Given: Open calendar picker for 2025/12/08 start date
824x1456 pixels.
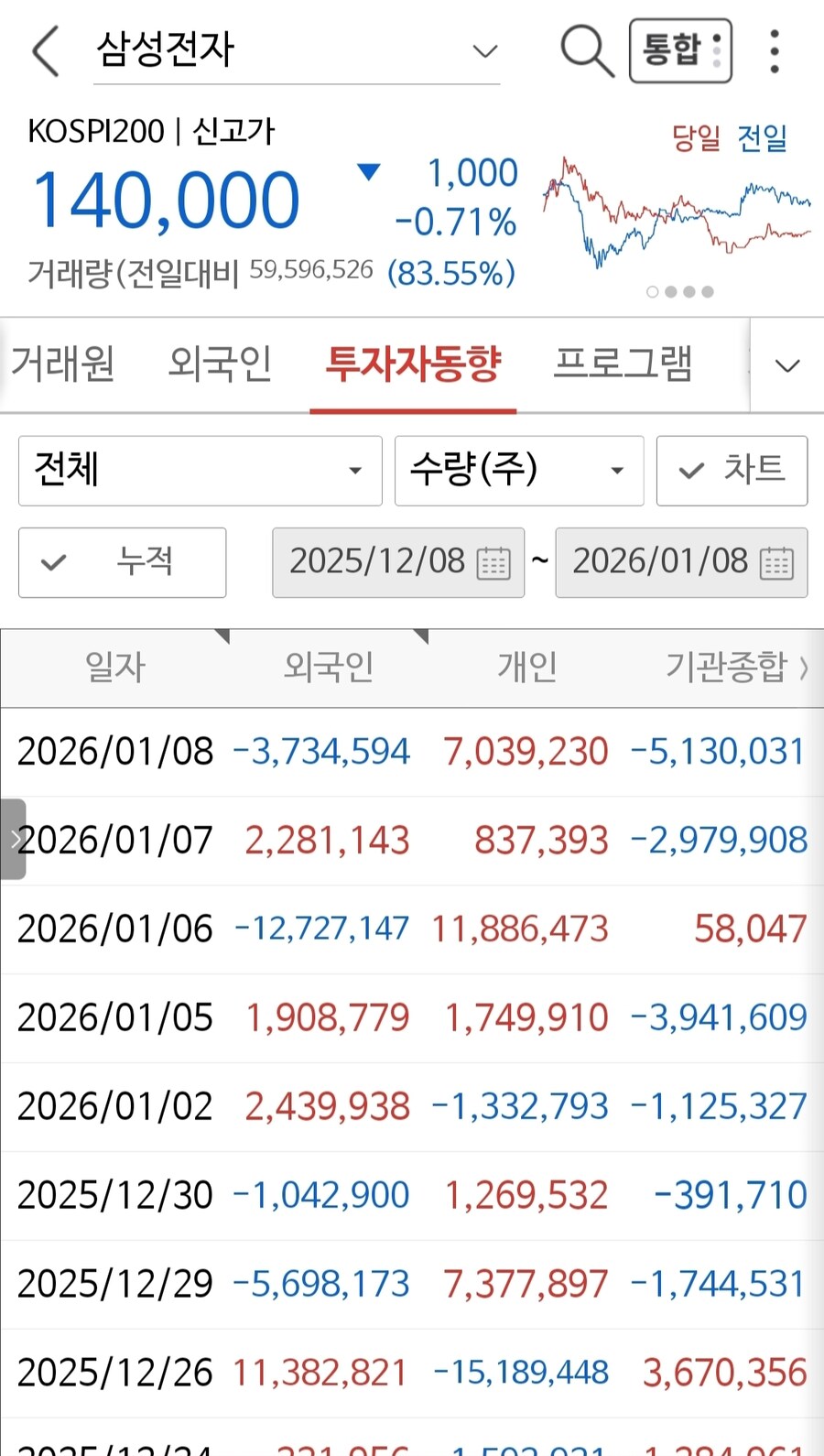Looking at the screenshot, I should (x=493, y=562).
